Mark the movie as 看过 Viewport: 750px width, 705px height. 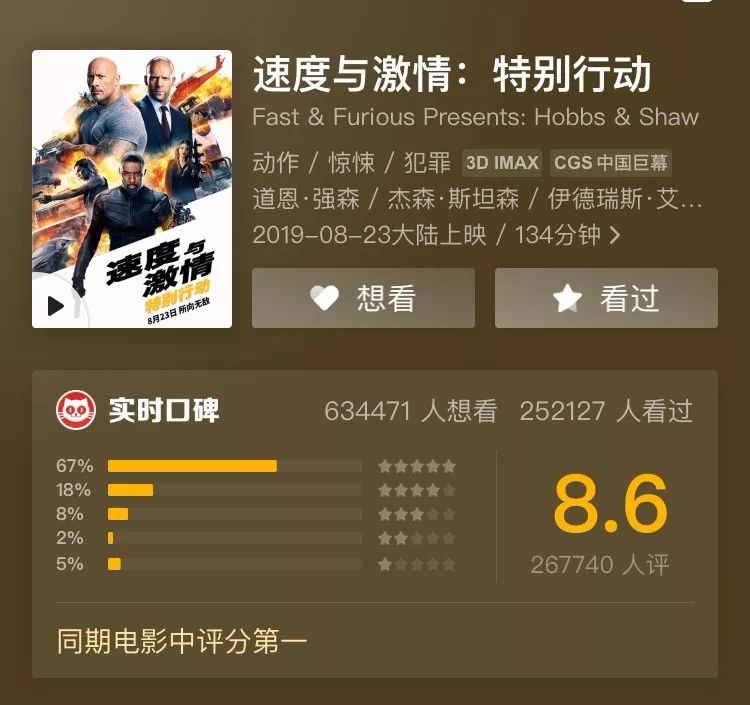click(606, 298)
